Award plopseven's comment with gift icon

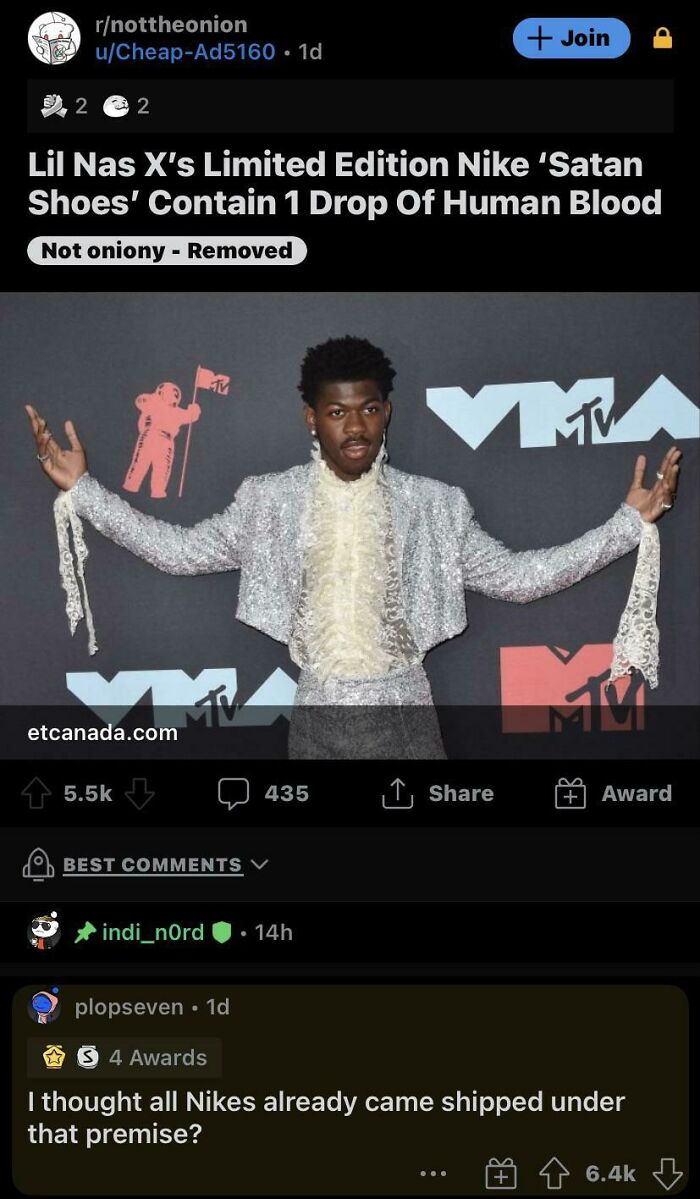click(x=501, y=1173)
